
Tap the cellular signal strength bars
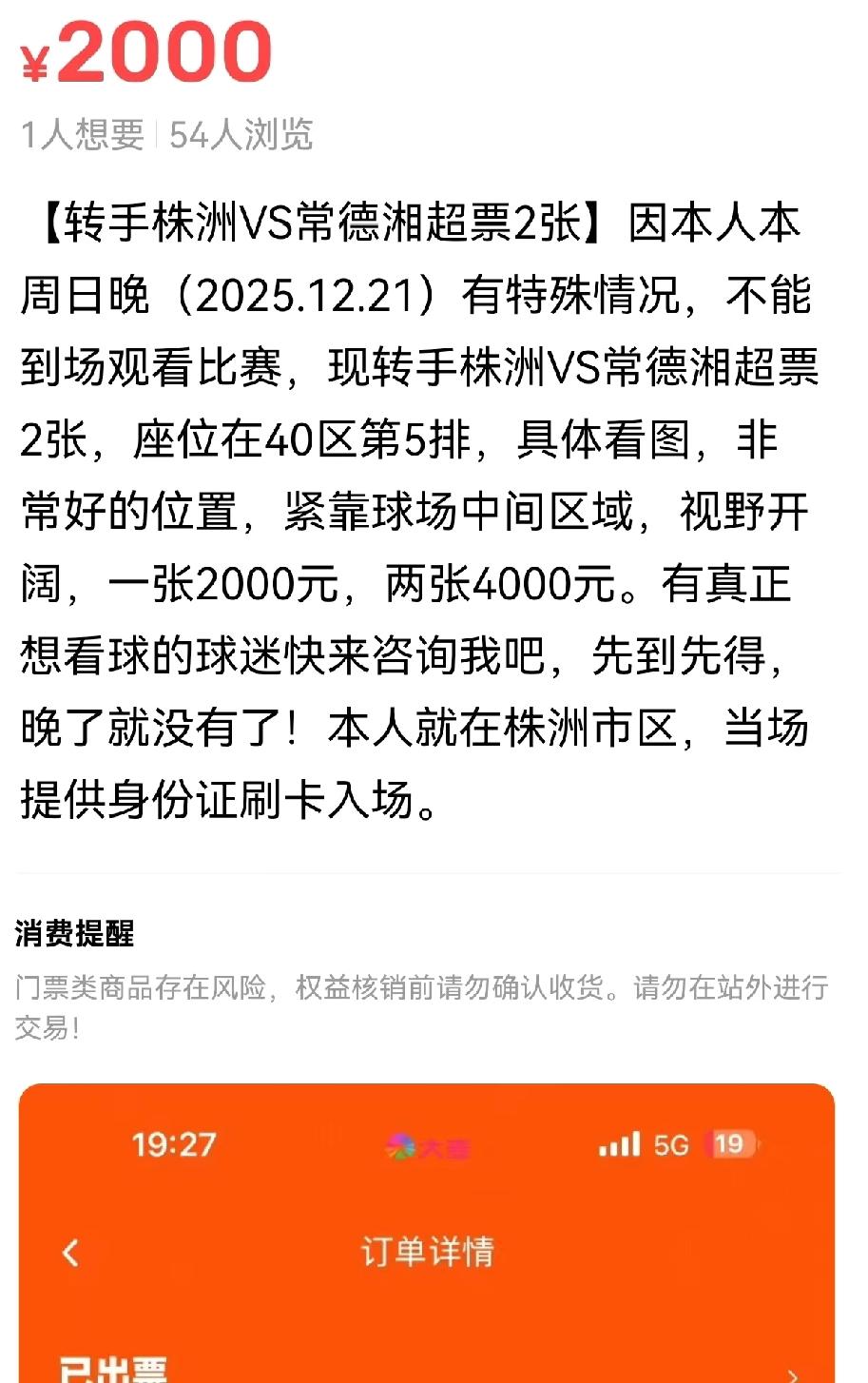click(x=620, y=1148)
